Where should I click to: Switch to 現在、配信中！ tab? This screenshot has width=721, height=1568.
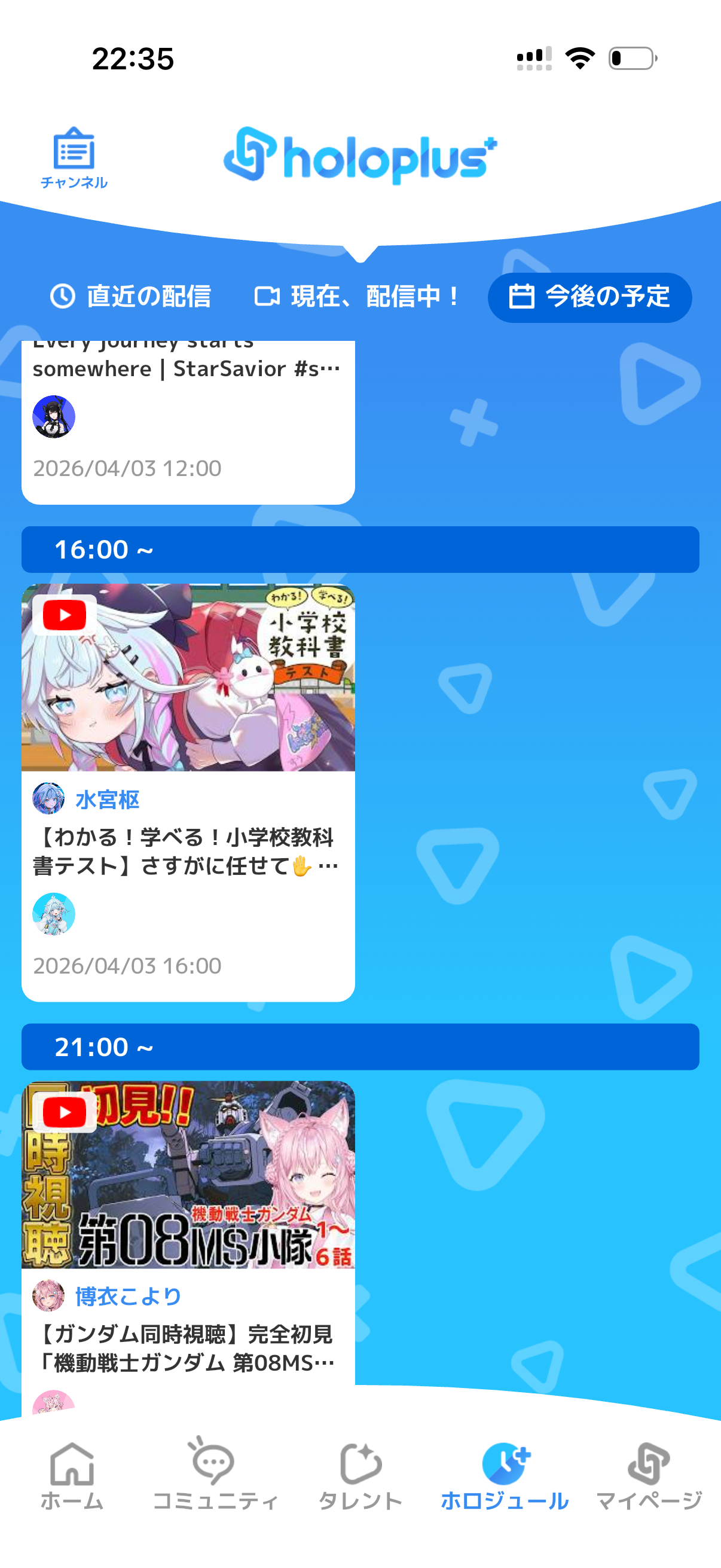tap(357, 297)
